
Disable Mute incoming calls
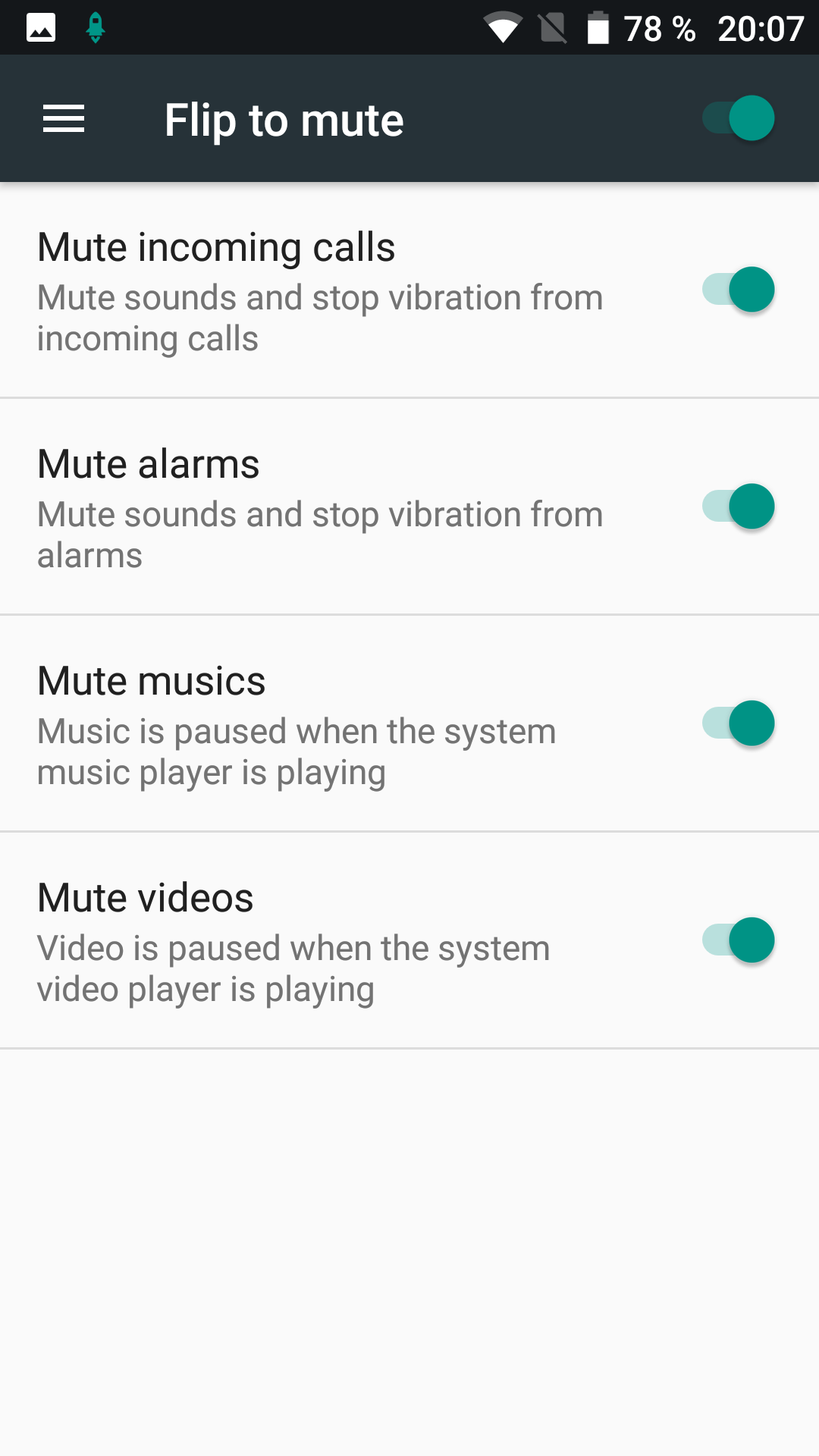pos(739,290)
